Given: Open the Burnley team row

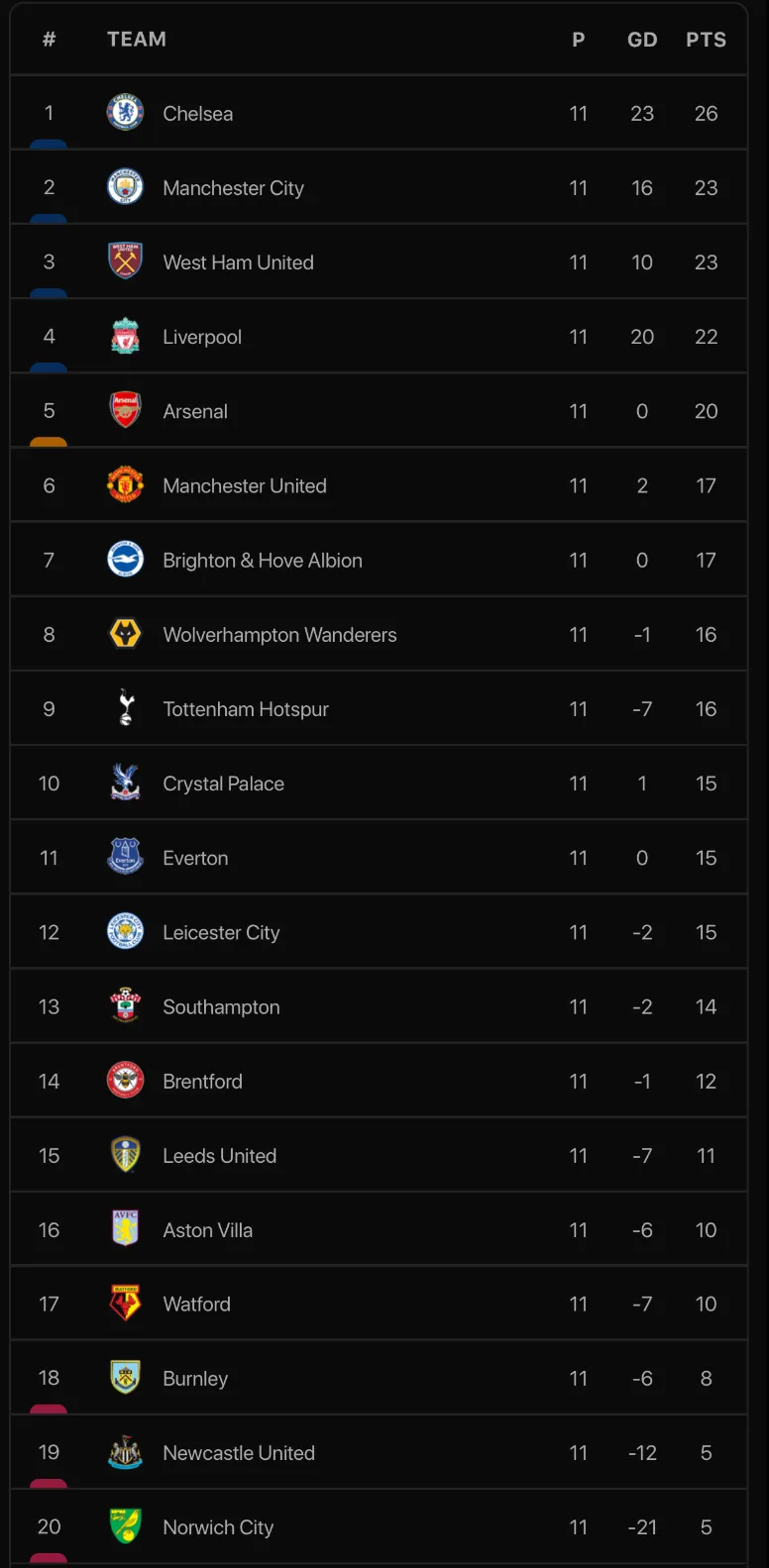Looking at the screenshot, I should coord(195,1379).
